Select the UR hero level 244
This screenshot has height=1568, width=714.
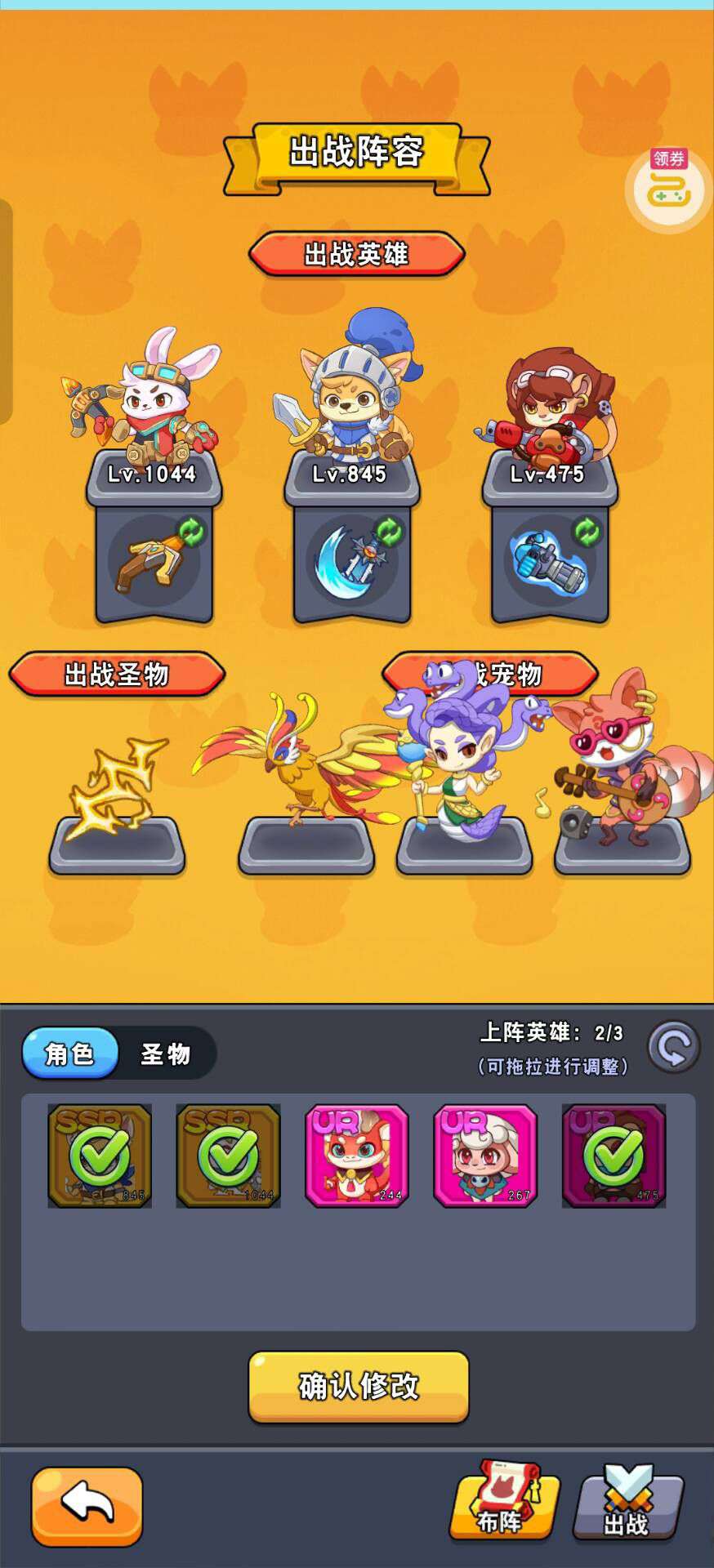(356, 1155)
